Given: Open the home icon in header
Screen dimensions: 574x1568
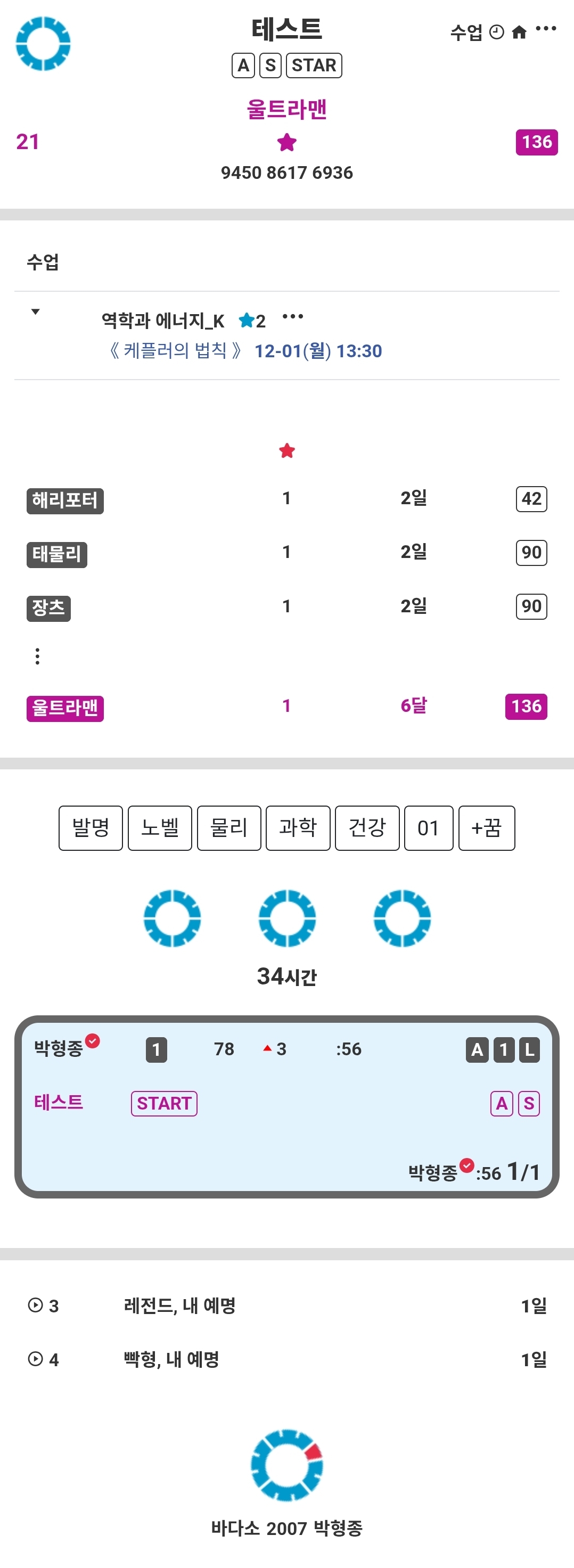Looking at the screenshot, I should [519, 32].
